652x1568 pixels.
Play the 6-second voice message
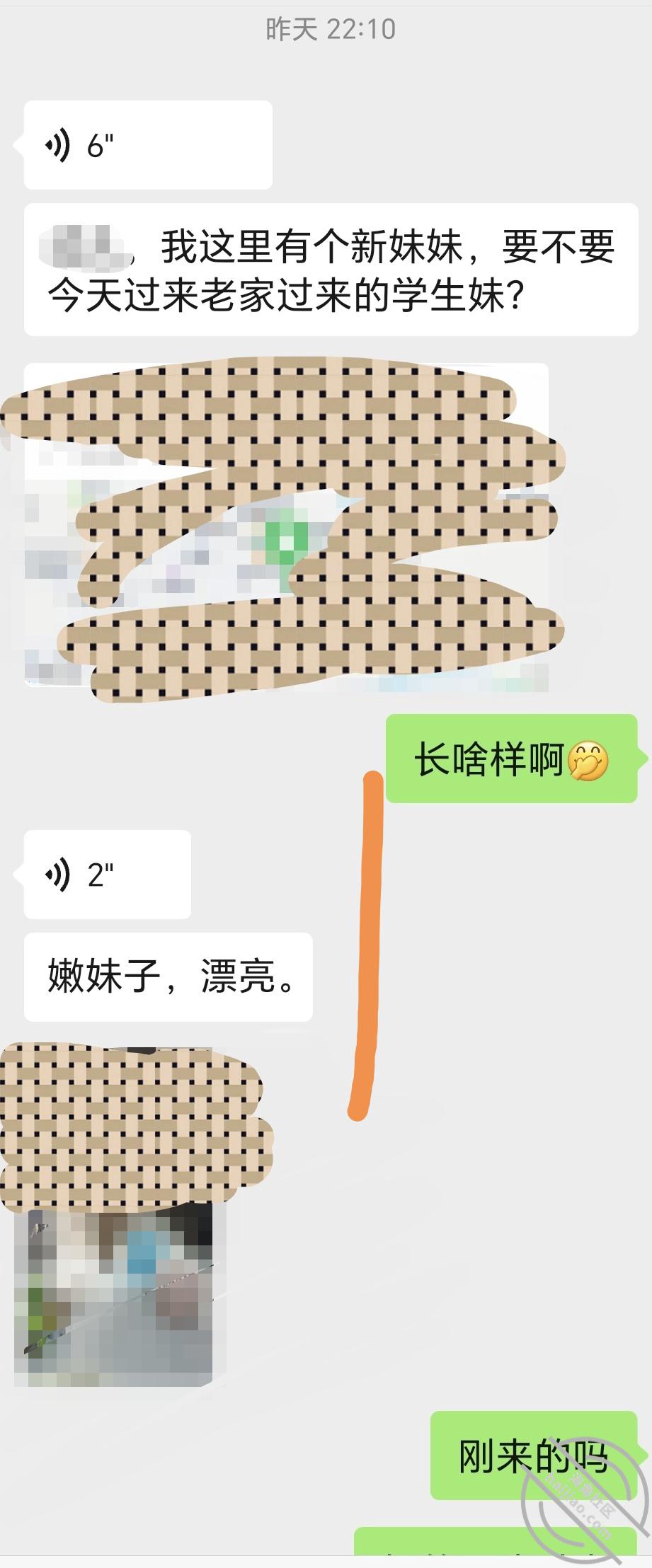tap(142, 145)
